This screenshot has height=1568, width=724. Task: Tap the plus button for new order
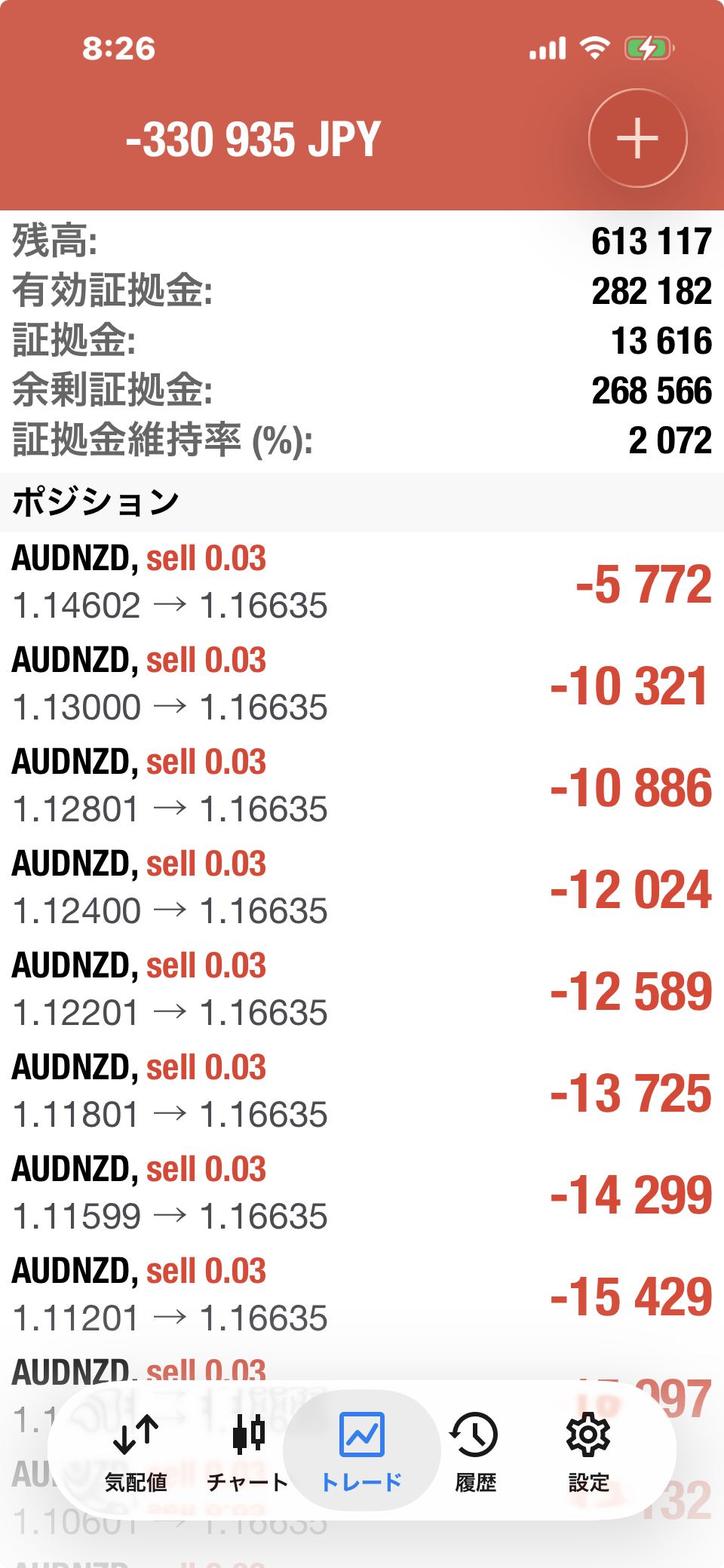pos(637,138)
